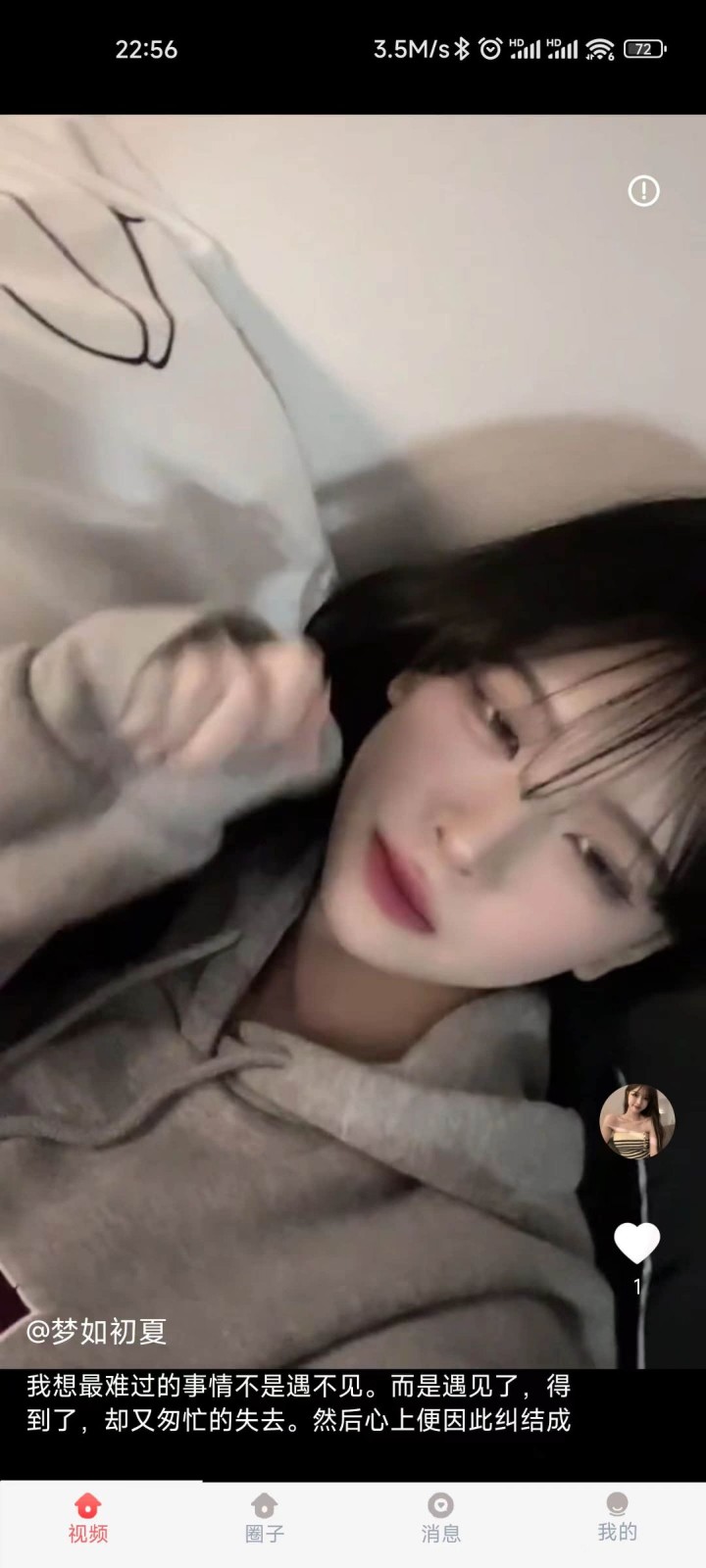Go to the 我的 tab

coord(618,1517)
